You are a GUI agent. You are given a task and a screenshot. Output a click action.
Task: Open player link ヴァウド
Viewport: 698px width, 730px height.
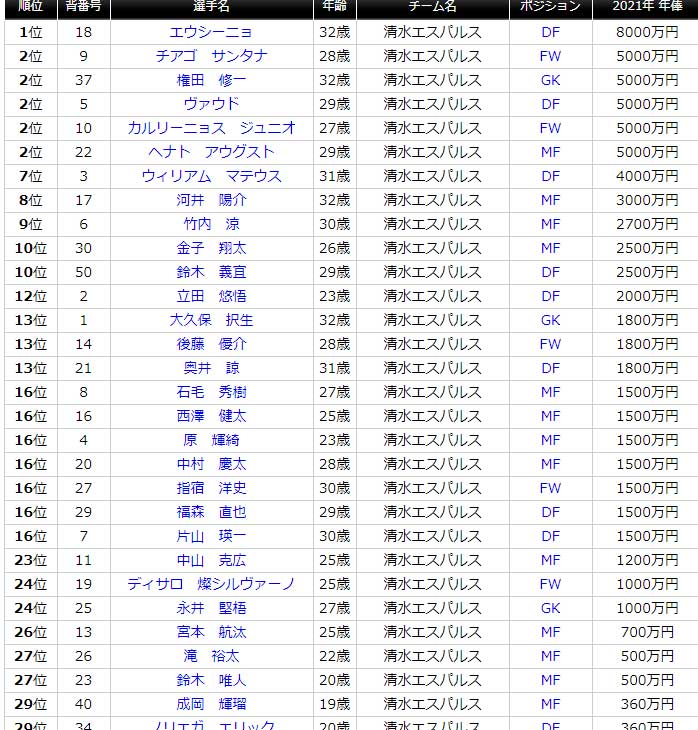coord(211,104)
